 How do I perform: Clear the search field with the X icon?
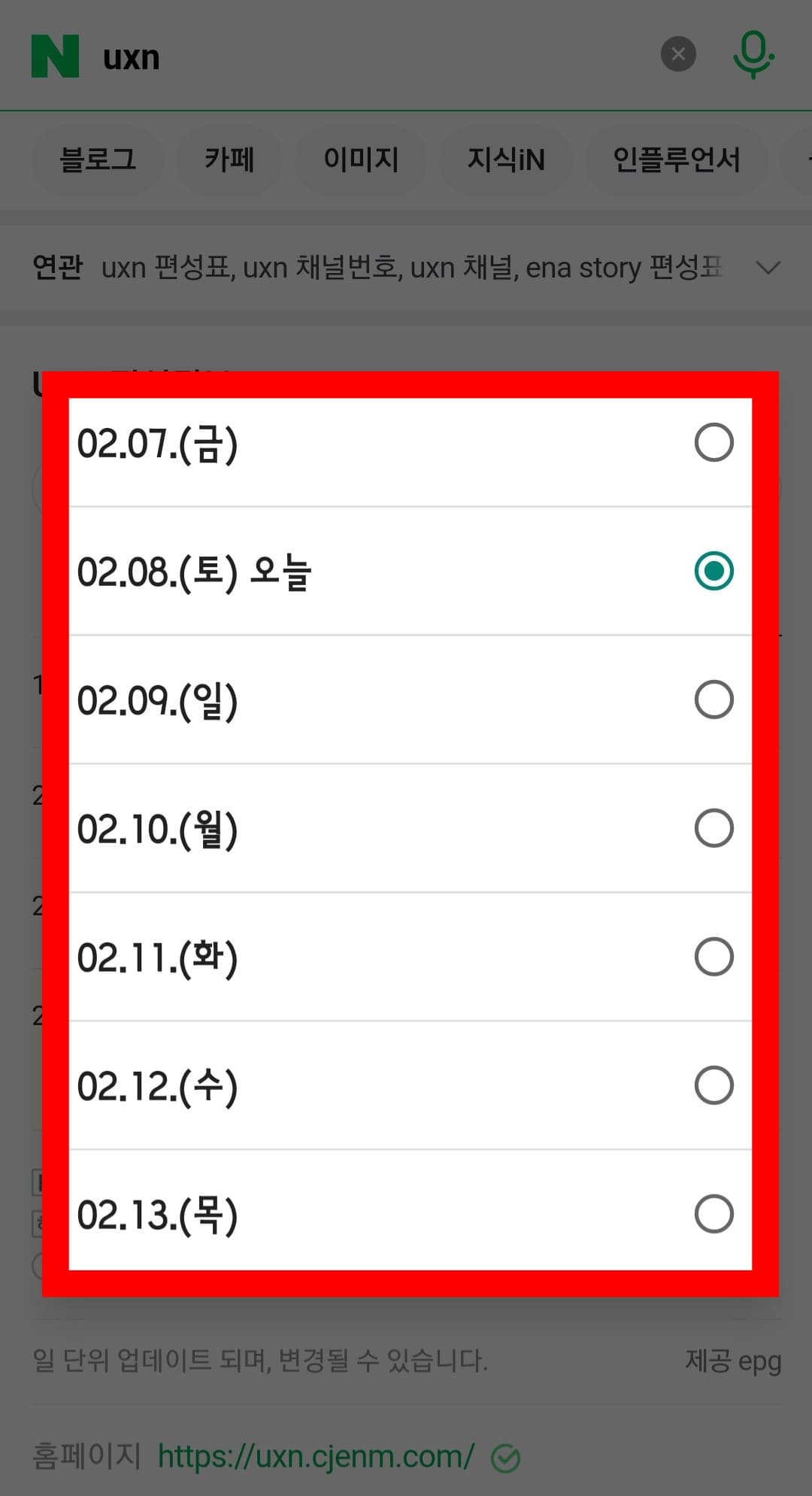tap(678, 53)
